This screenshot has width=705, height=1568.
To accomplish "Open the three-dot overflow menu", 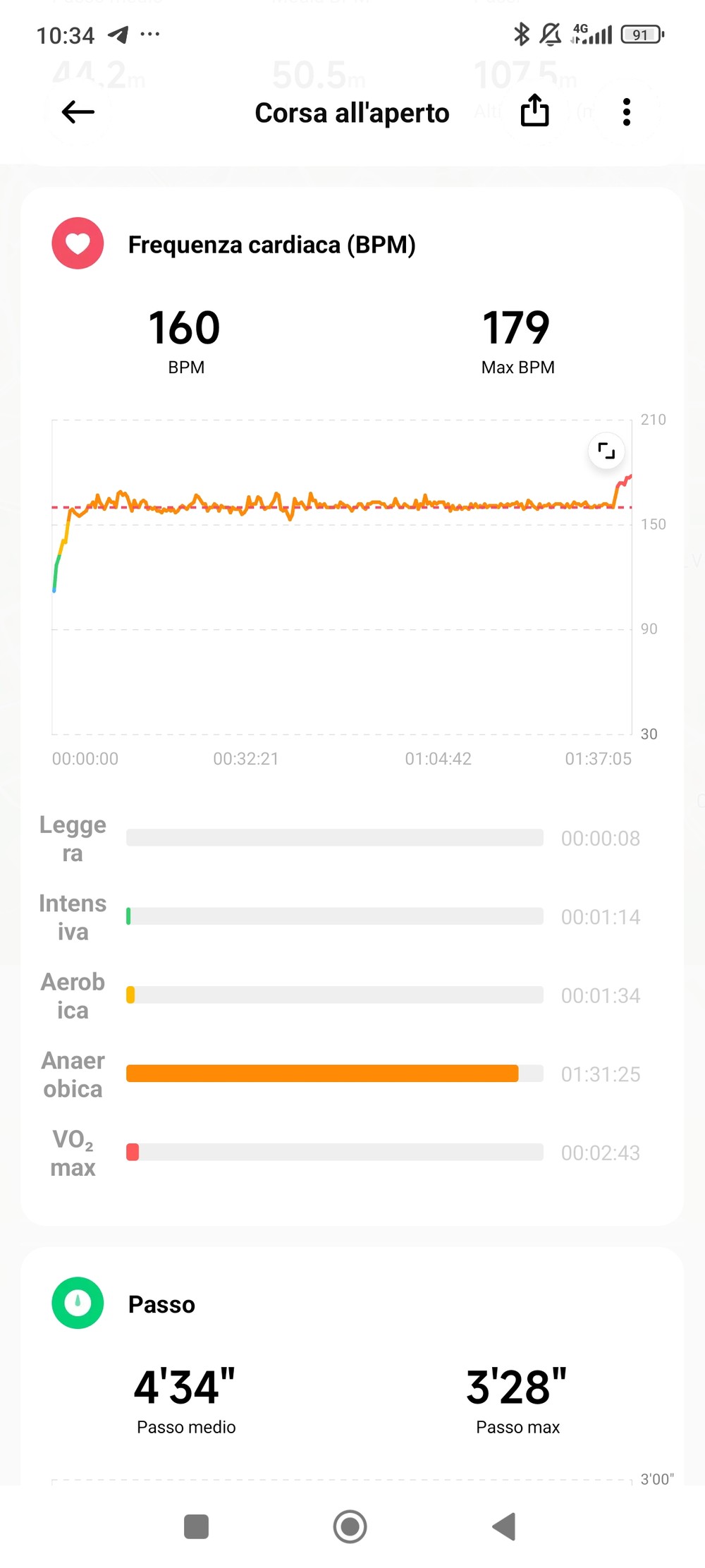I will (626, 112).
